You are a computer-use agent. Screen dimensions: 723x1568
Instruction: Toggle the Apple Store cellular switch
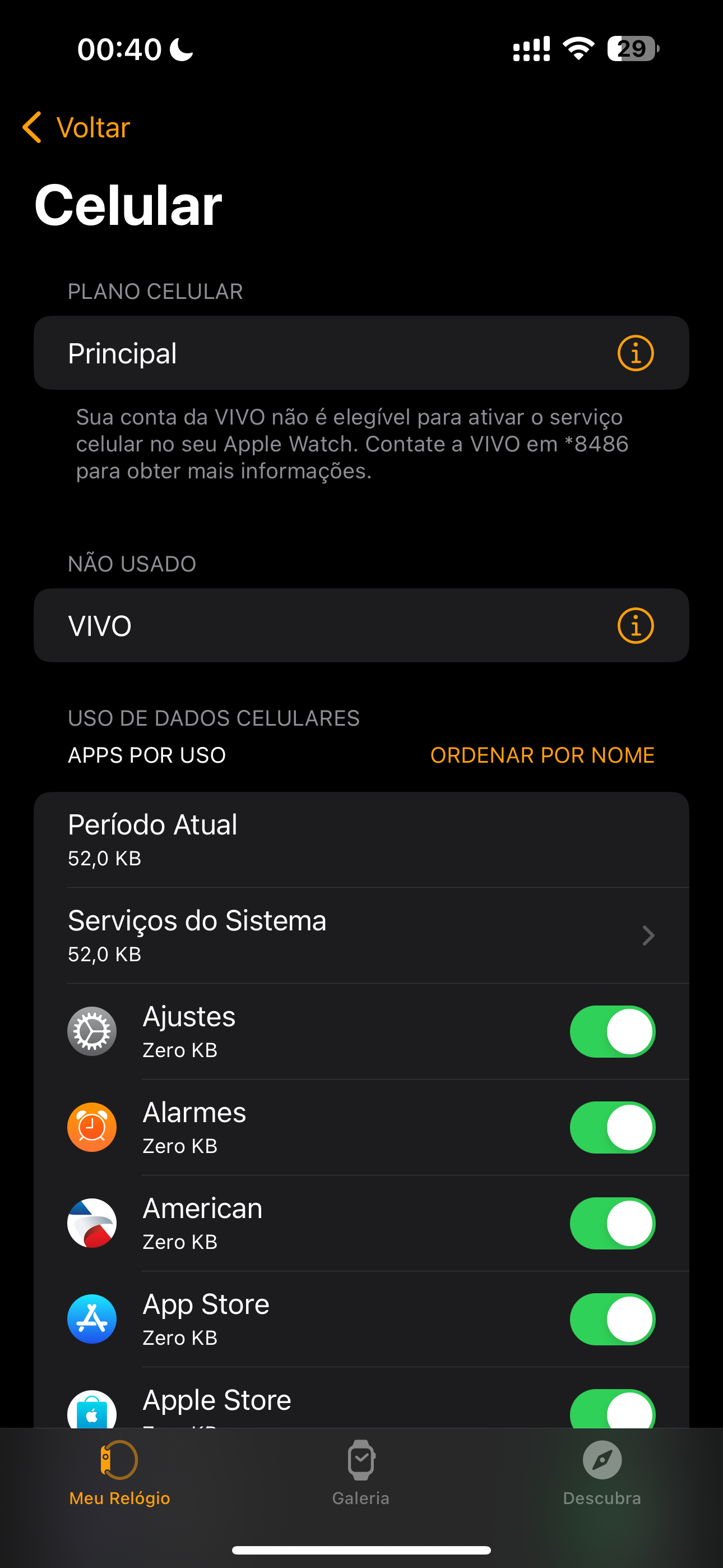611,1411
